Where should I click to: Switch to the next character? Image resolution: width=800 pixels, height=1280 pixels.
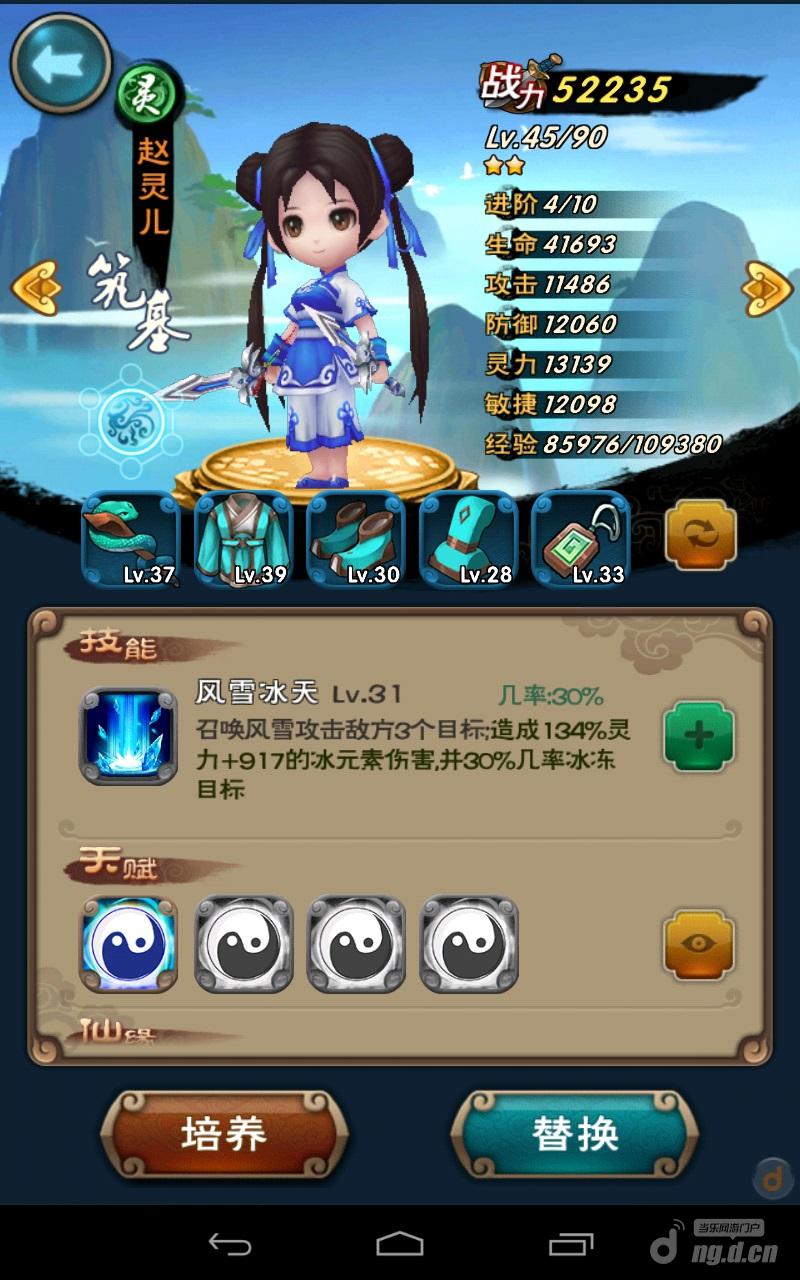[x=766, y=288]
